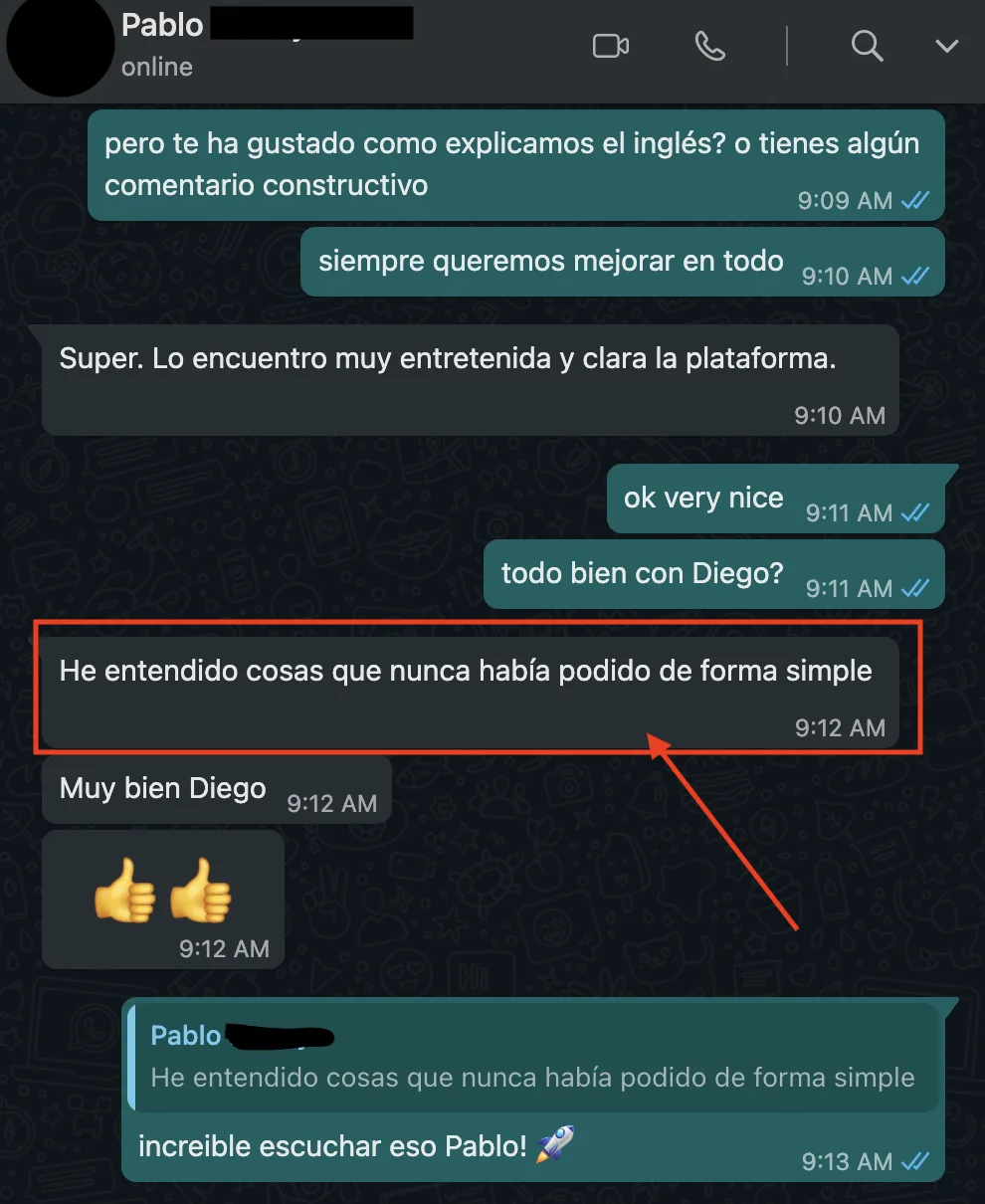Viewport: 985px width, 1204px height.
Task: Start a video call with Pablo
Action: pyautogui.click(x=610, y=46)
